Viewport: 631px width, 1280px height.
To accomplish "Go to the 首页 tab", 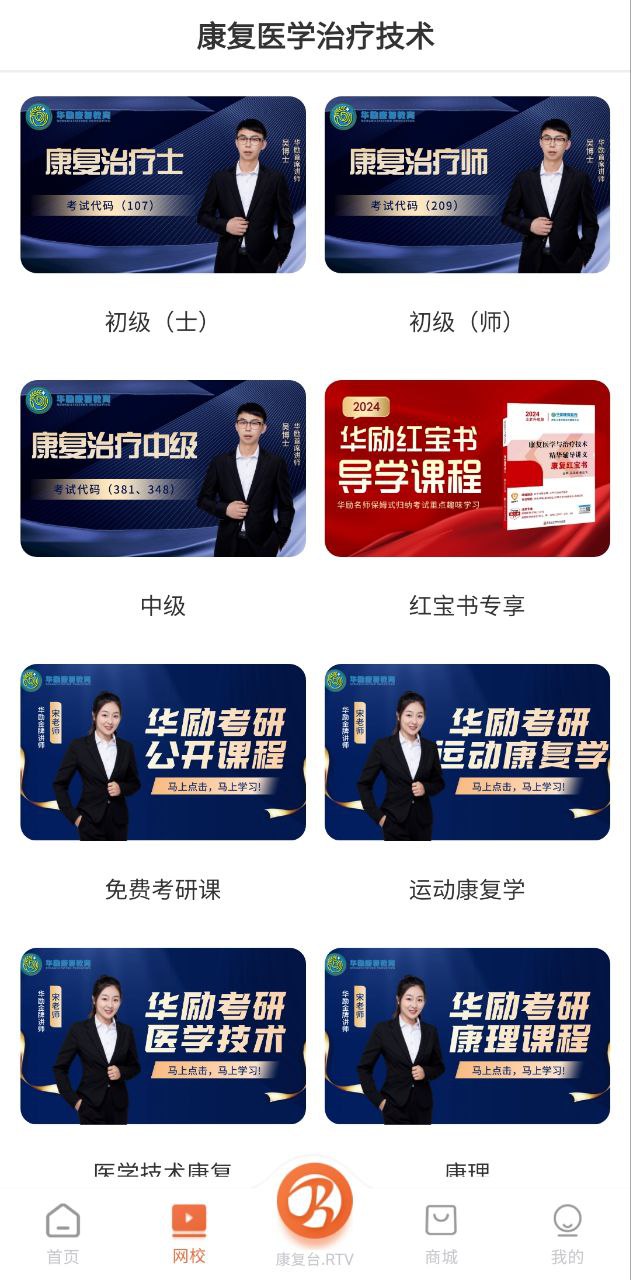I will tap(63, 1234).
